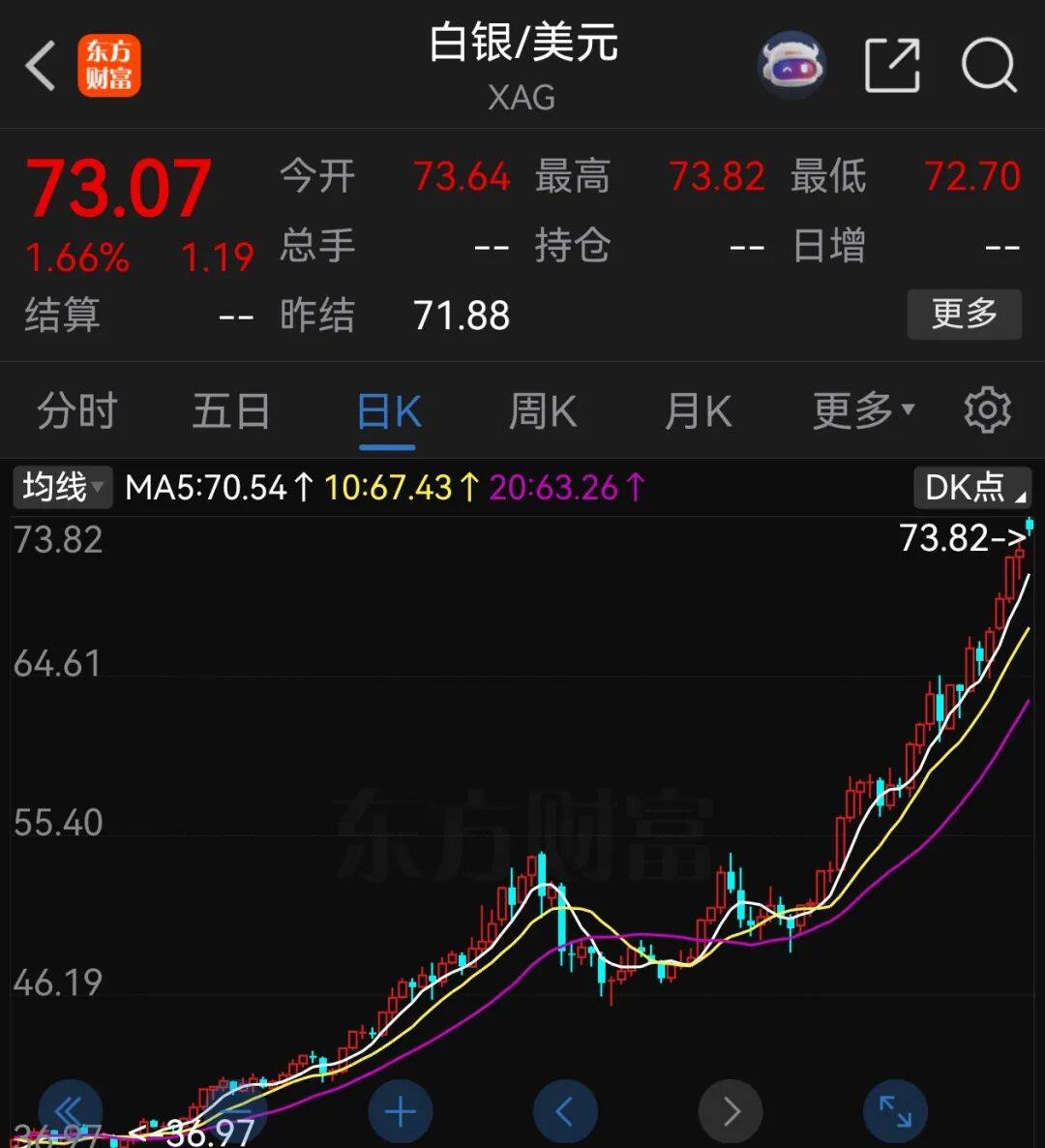Image resolution: width=1045 pixels, height=1148 pixels.
Task: Select the 日K chart tab
Action: point(388,411)
